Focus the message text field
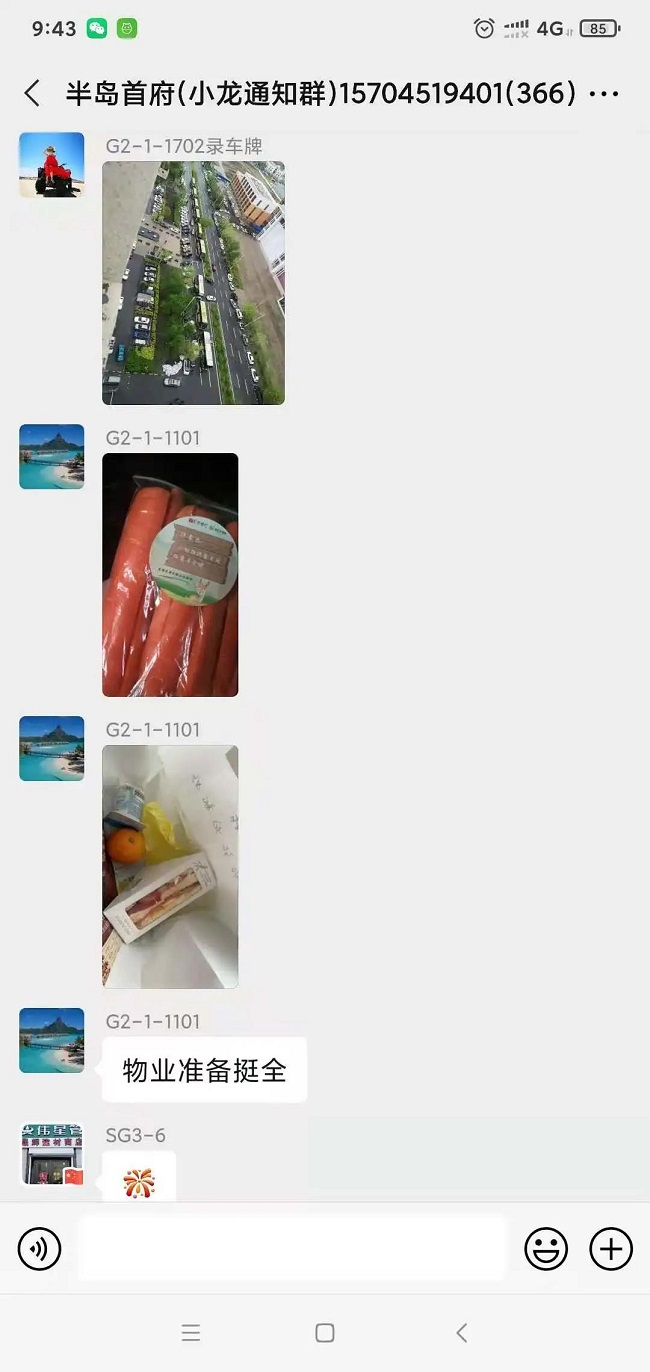The image size is (650, 1372). coord(292,1248)
